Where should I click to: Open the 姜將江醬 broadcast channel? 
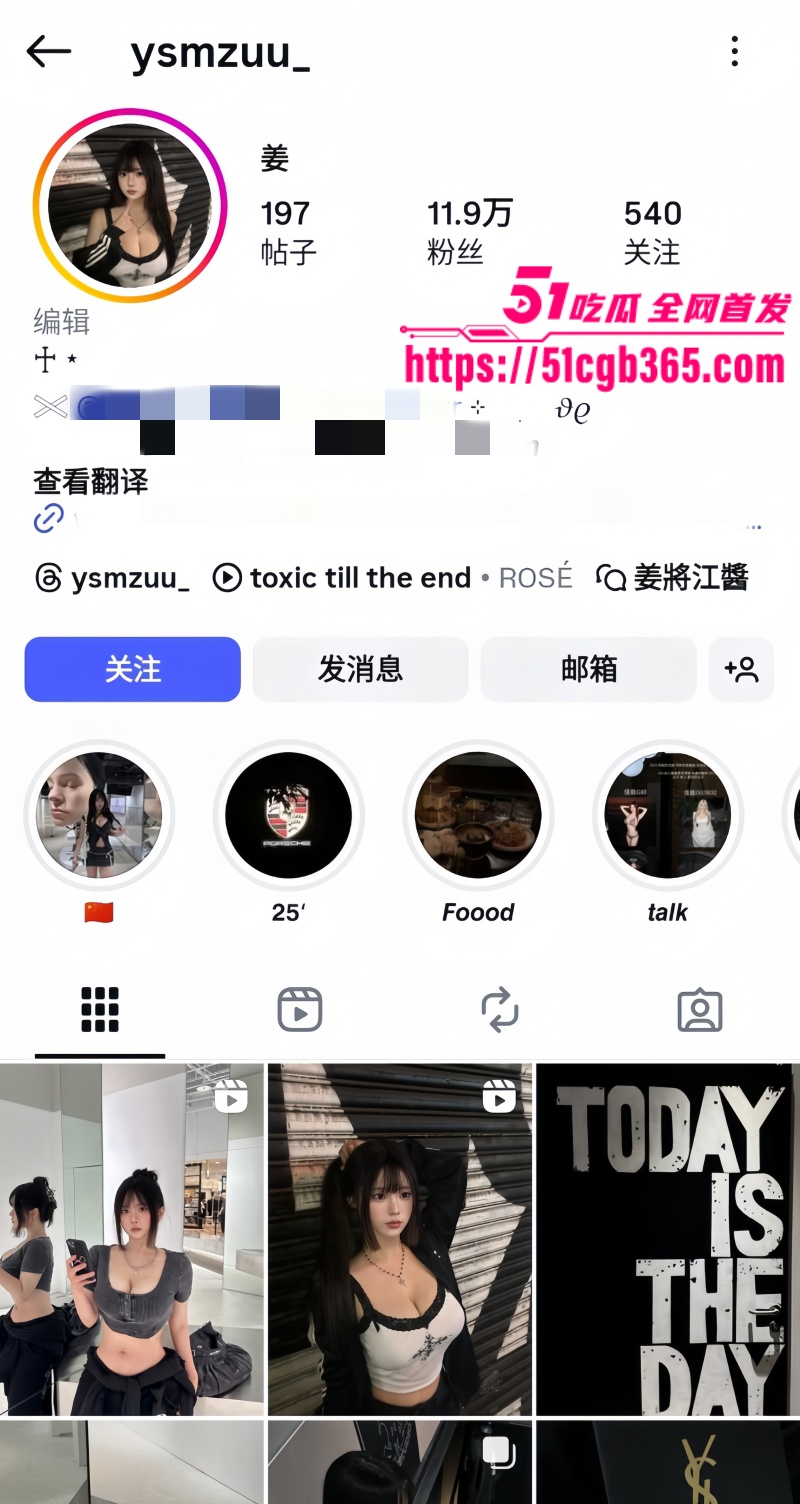click(672, 578)
